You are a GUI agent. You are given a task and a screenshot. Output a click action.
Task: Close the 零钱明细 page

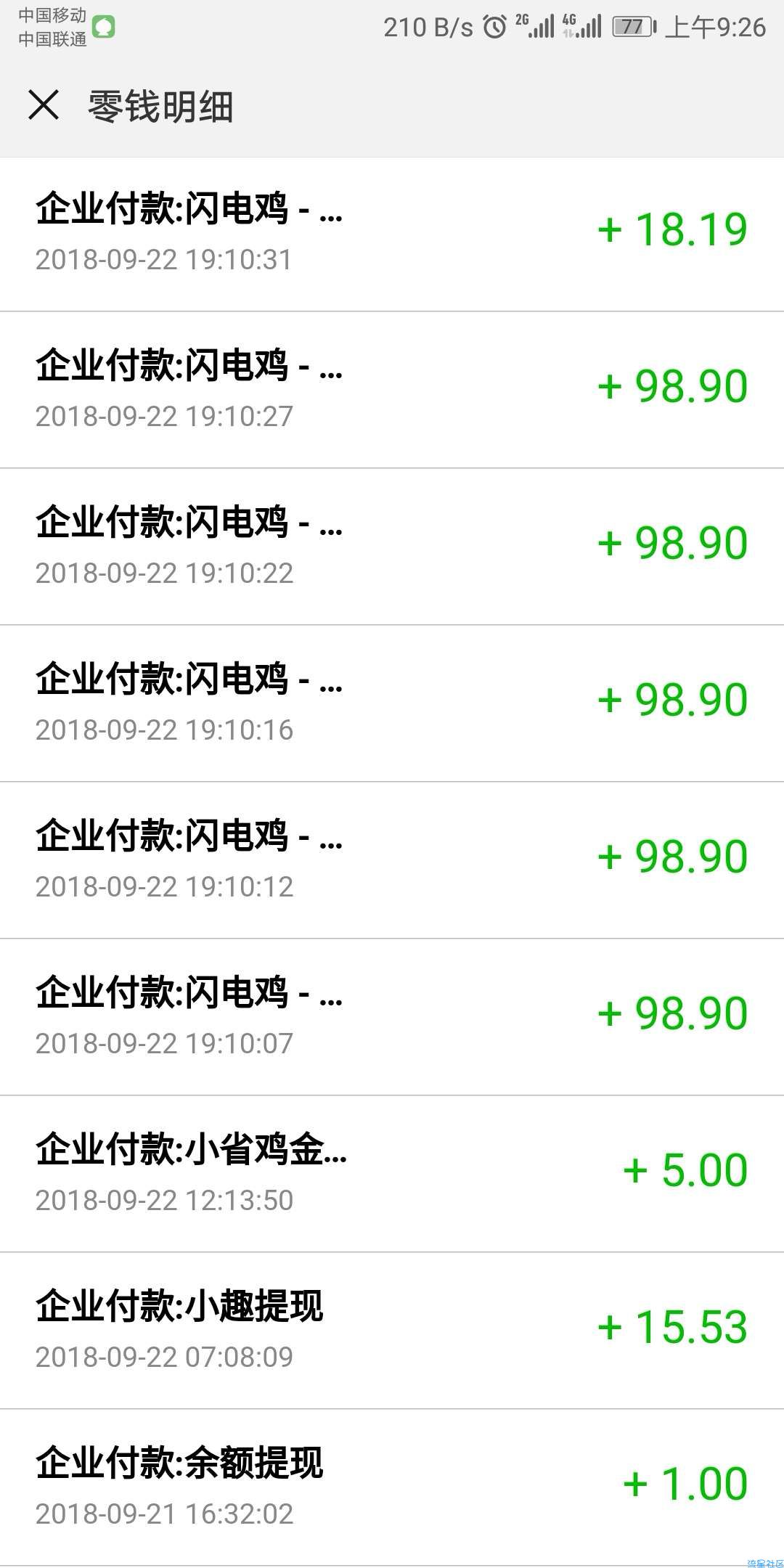click(x=44, y=106)
